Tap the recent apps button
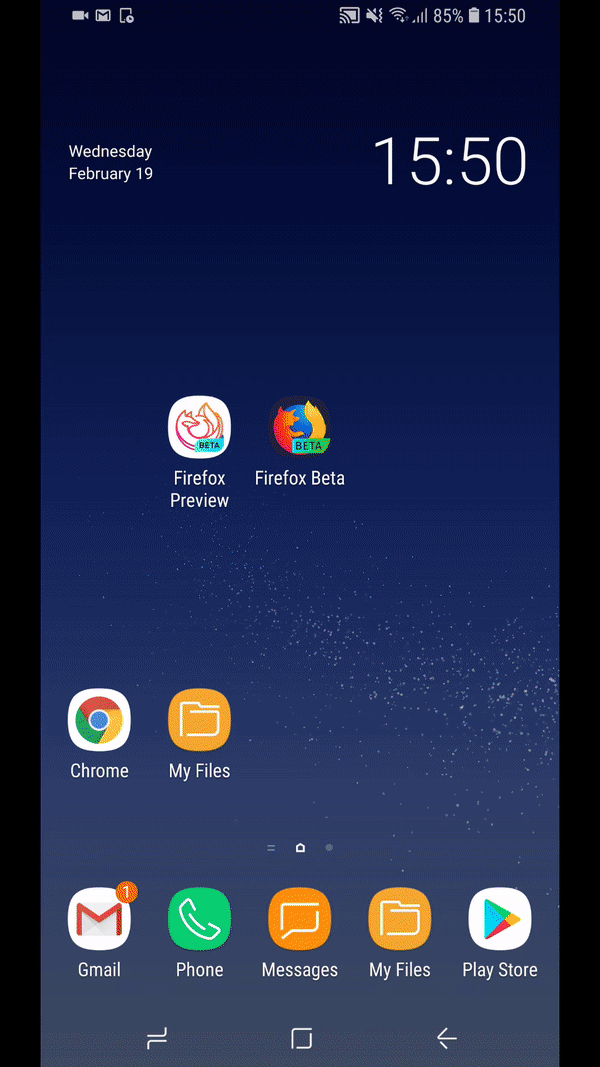This screenshot has width=600, height=1067. pos(157,1038)
